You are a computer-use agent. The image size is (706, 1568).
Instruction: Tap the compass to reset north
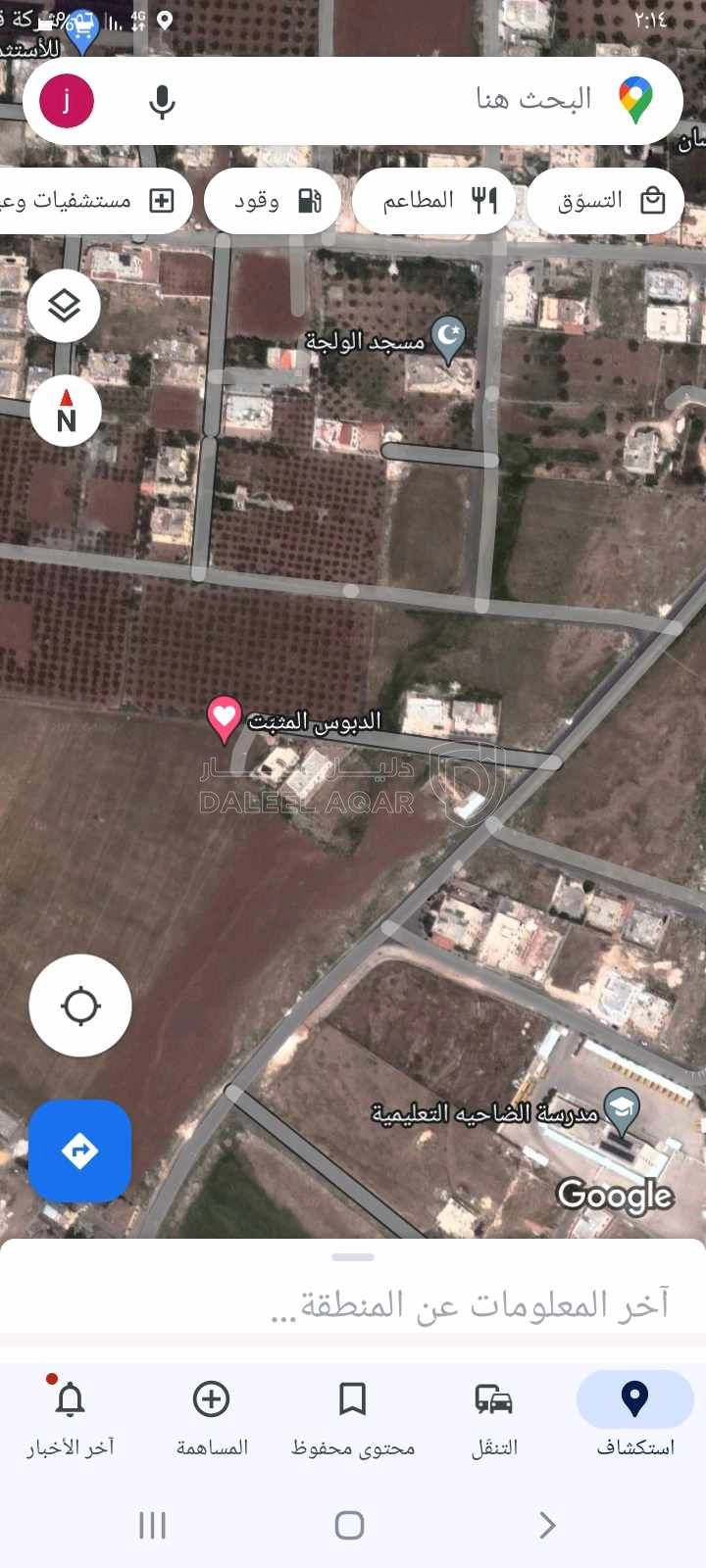(65, 411)
